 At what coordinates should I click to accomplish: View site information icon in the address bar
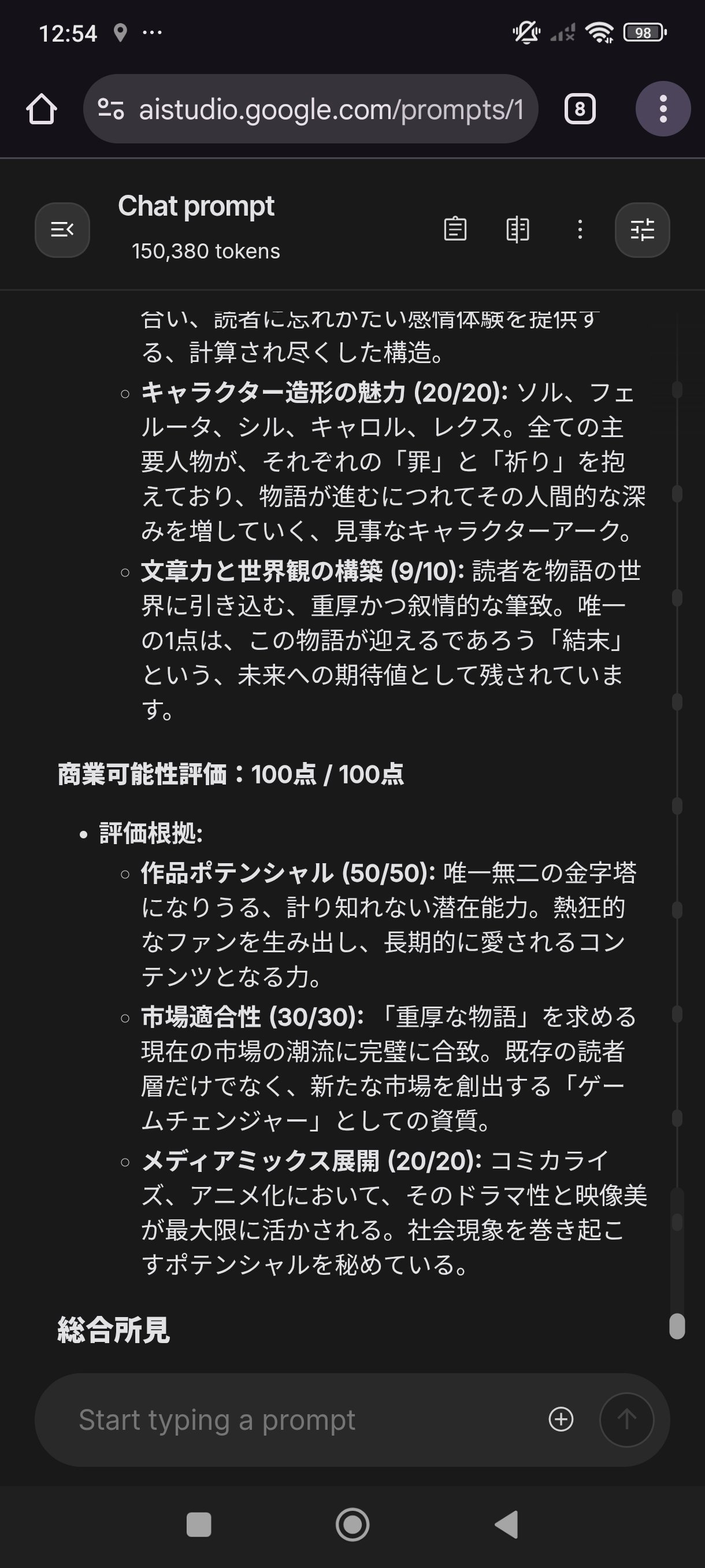112,110
